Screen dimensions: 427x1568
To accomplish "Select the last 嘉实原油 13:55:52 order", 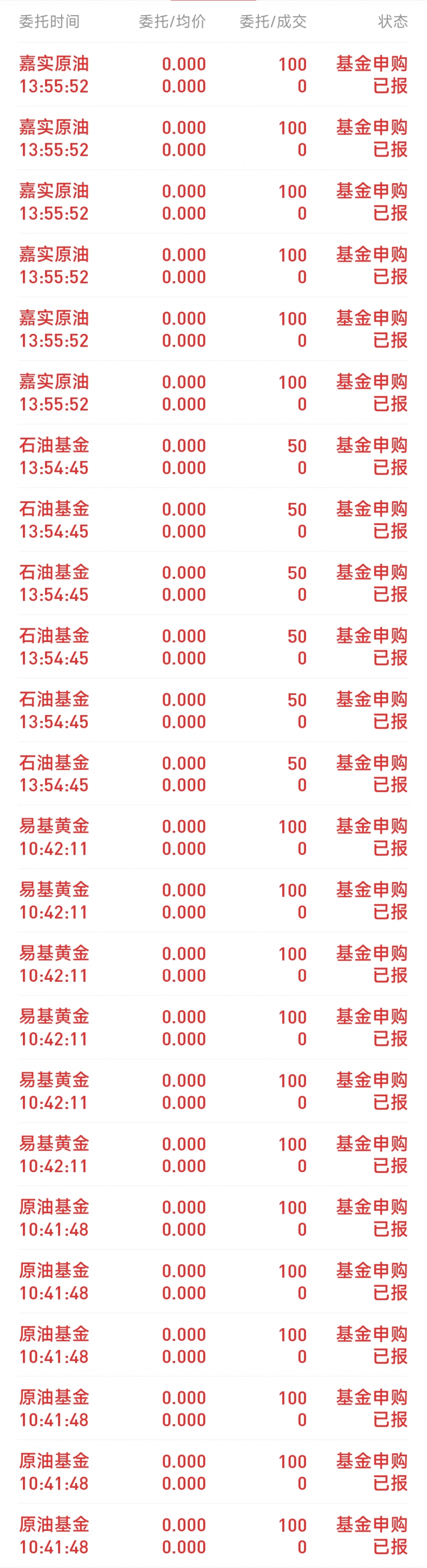I will coord(213,393).
